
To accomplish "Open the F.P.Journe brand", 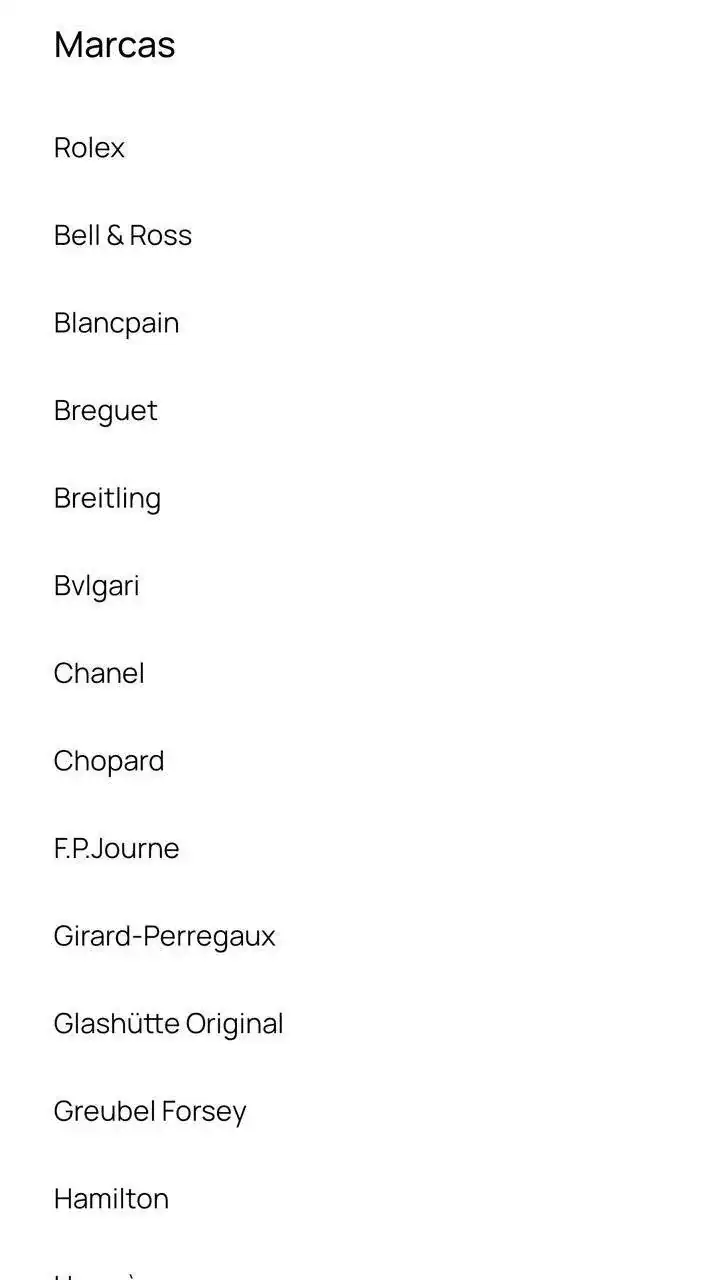I will point(116,848).
